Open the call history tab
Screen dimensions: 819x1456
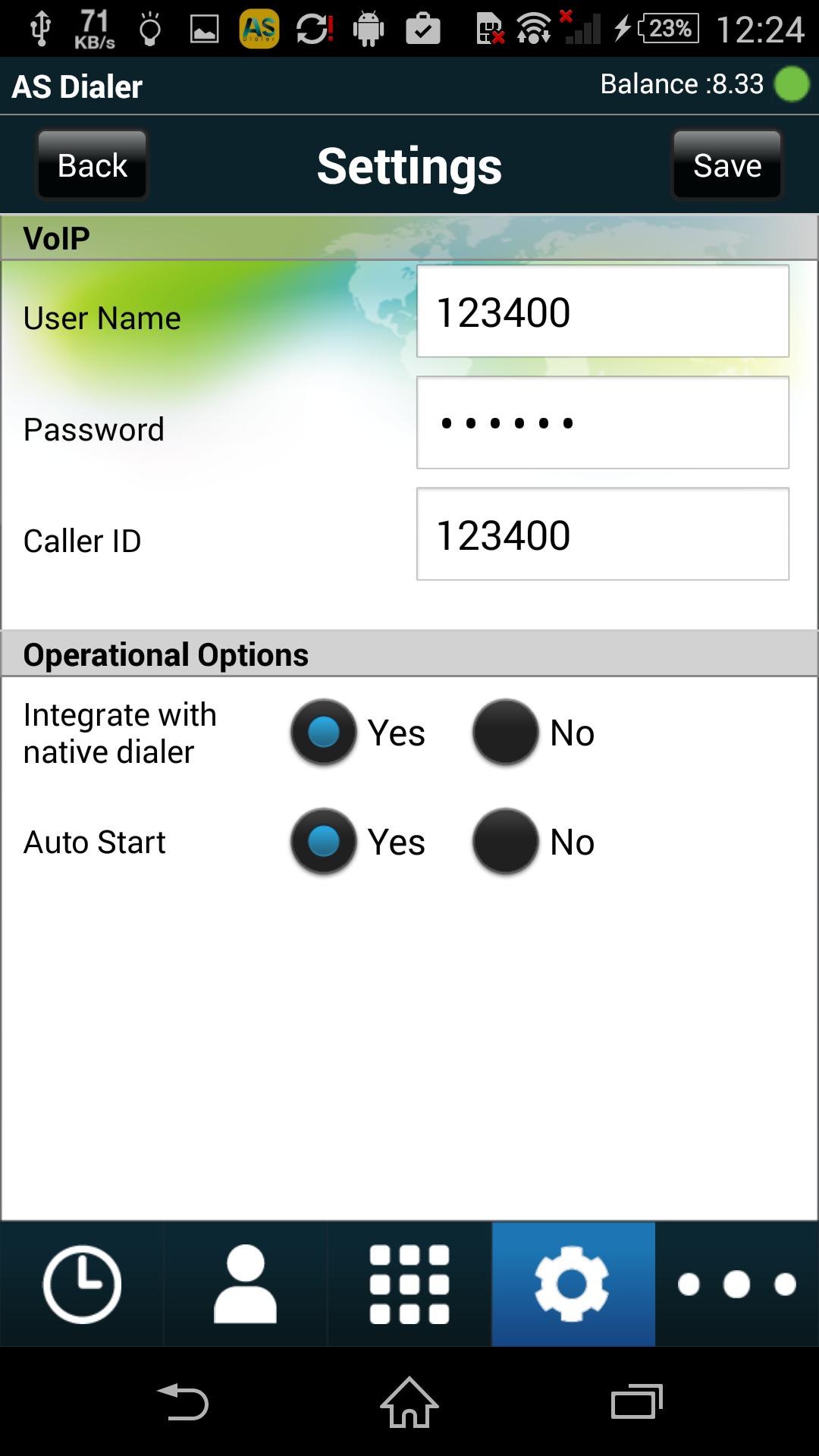click(x=81, y=1284)
